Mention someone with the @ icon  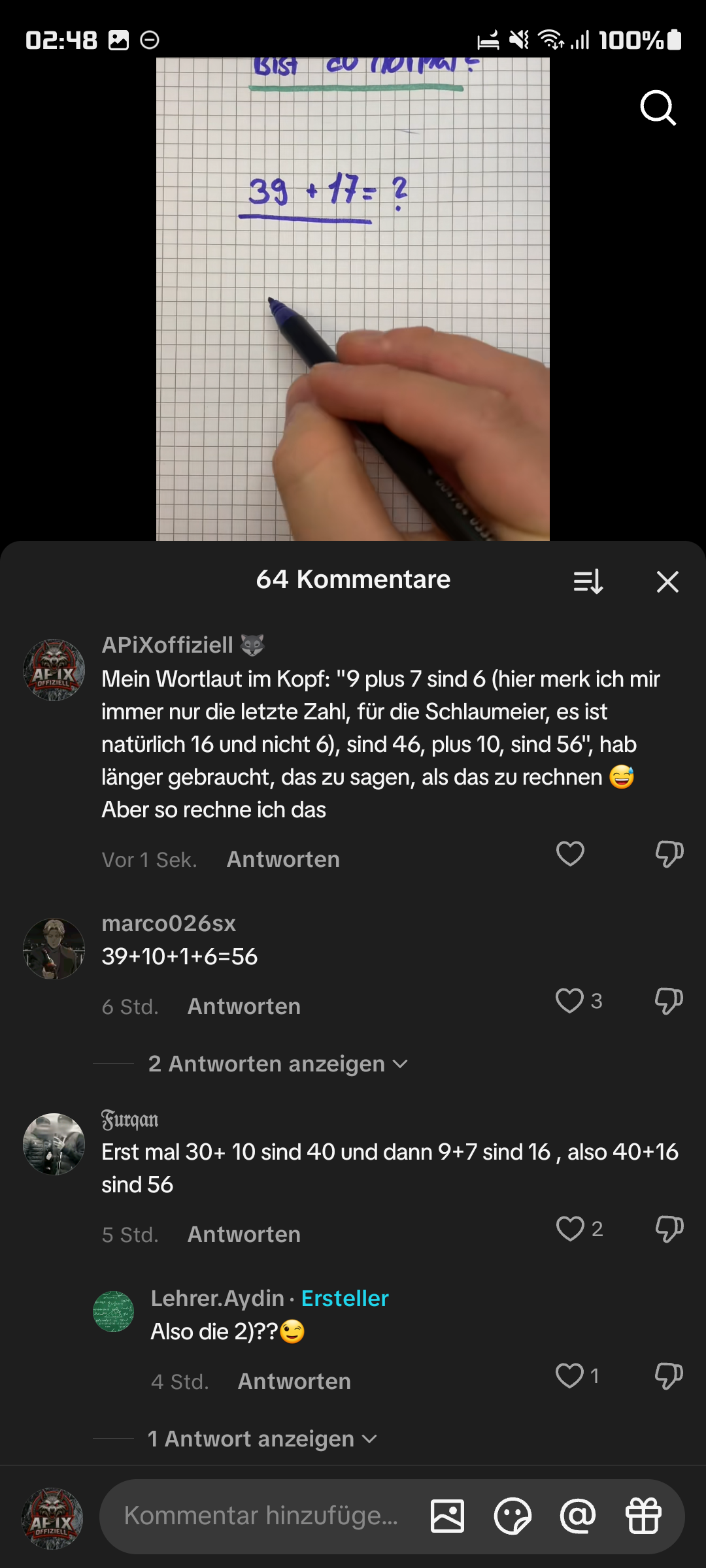point(578,1516)
